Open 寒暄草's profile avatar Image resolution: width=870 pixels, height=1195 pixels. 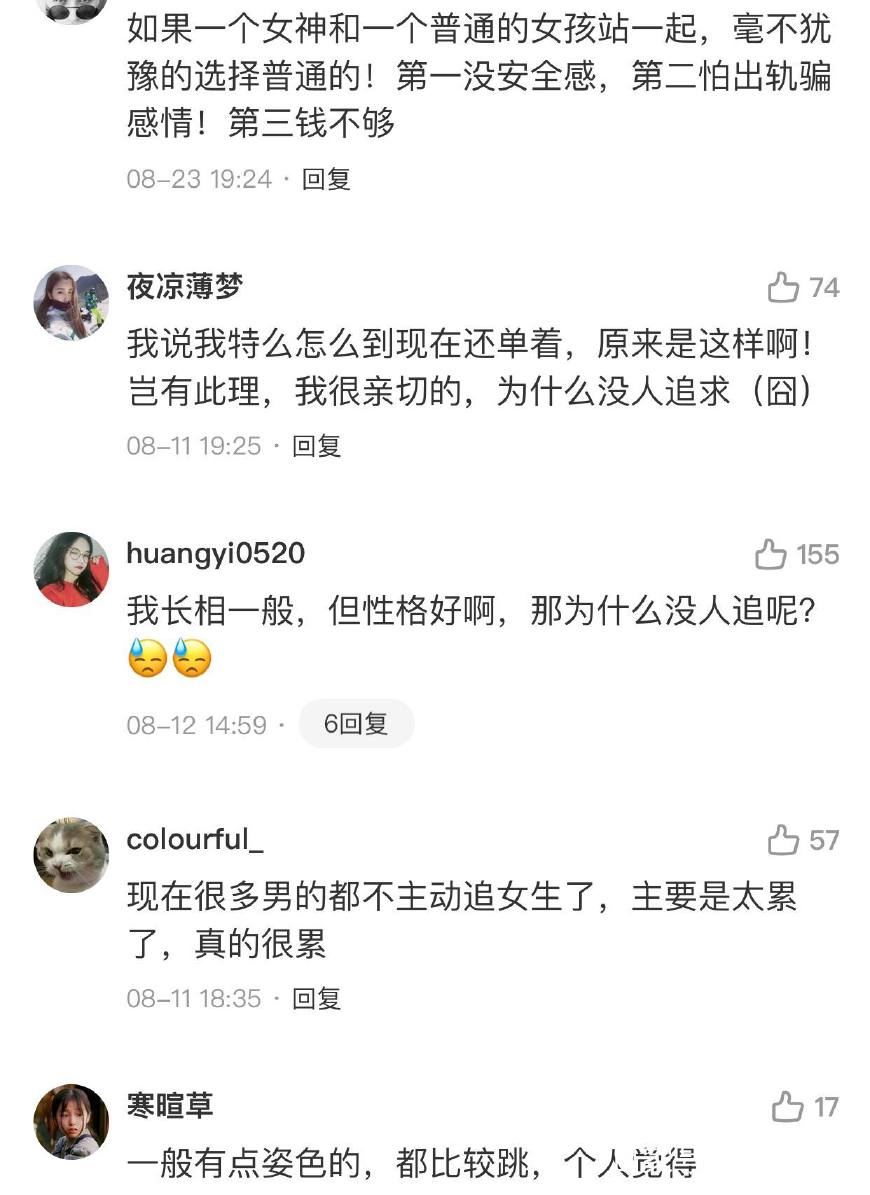[71, 1122]
